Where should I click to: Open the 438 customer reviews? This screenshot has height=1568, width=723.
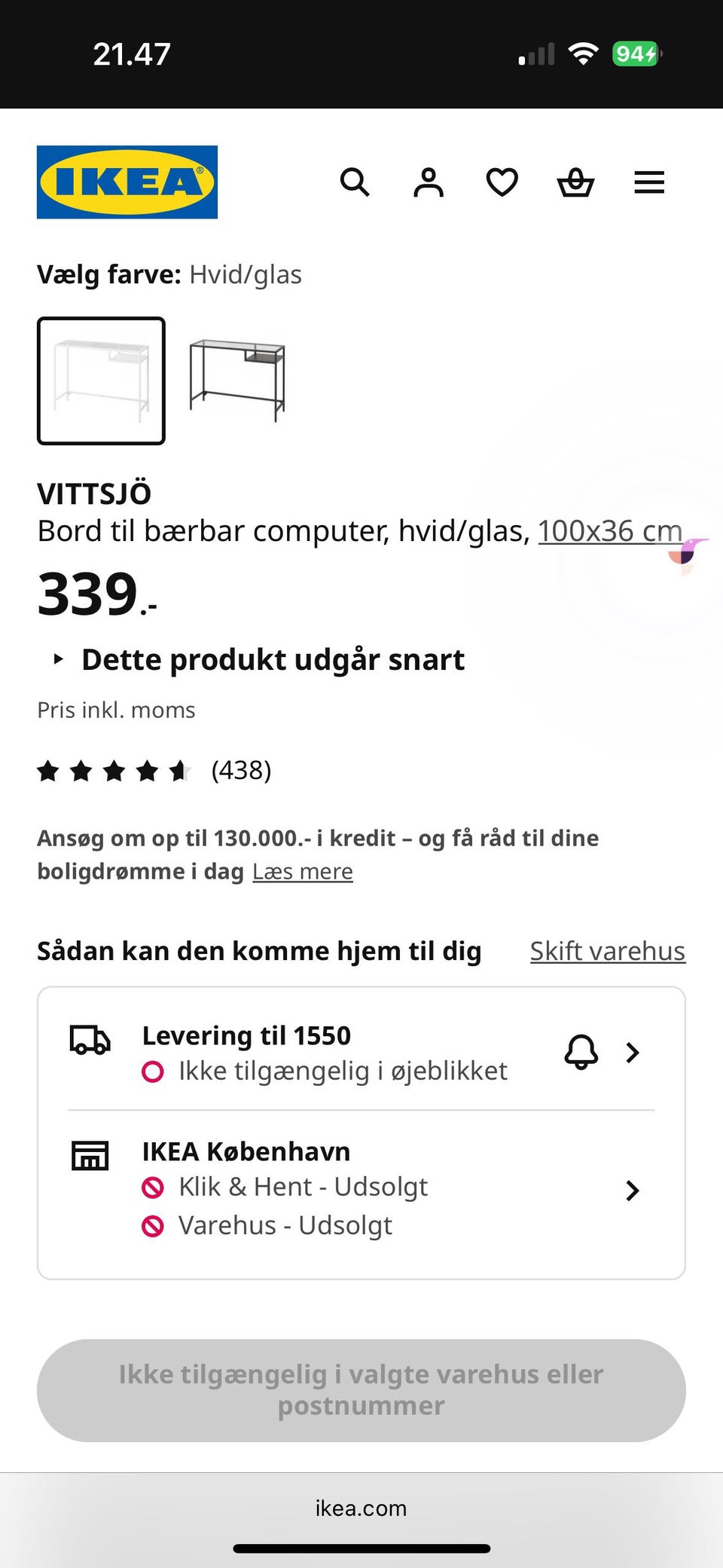[240, 771]
